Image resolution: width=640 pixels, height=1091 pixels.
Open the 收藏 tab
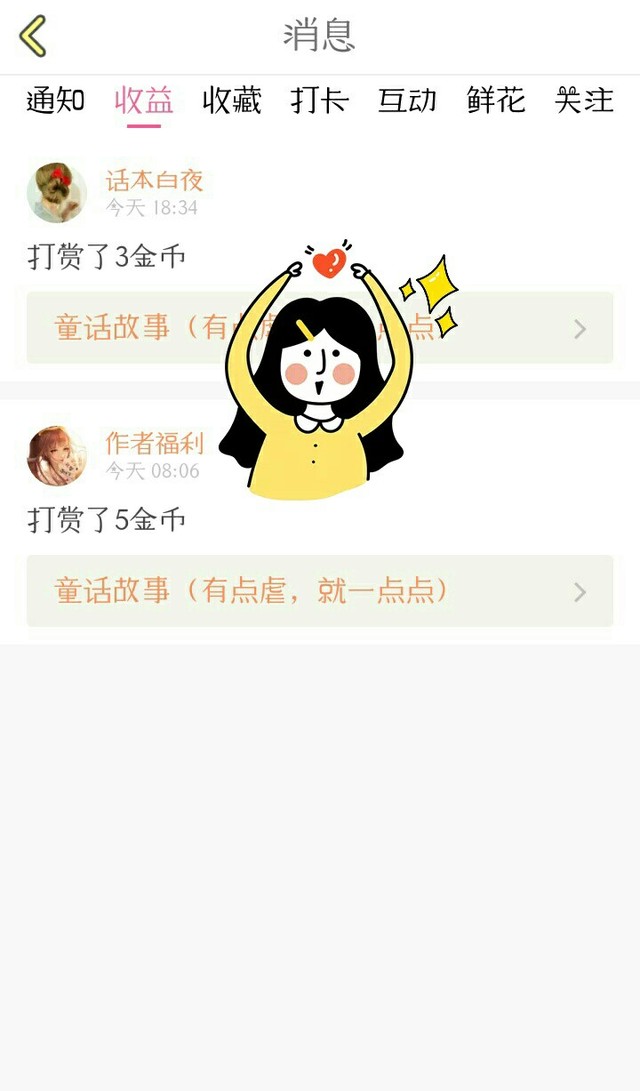tap(232, 100)
